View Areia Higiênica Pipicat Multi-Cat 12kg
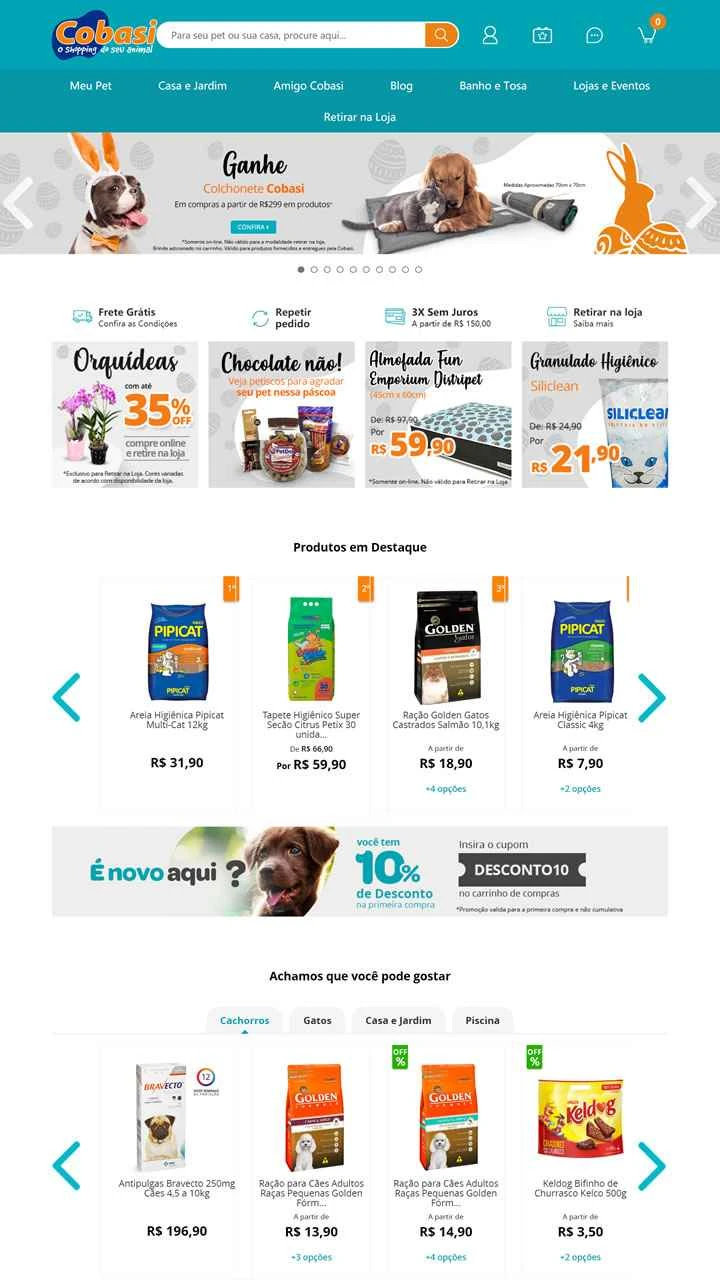Screen dimensions: 720x1286 pos(177,680)
